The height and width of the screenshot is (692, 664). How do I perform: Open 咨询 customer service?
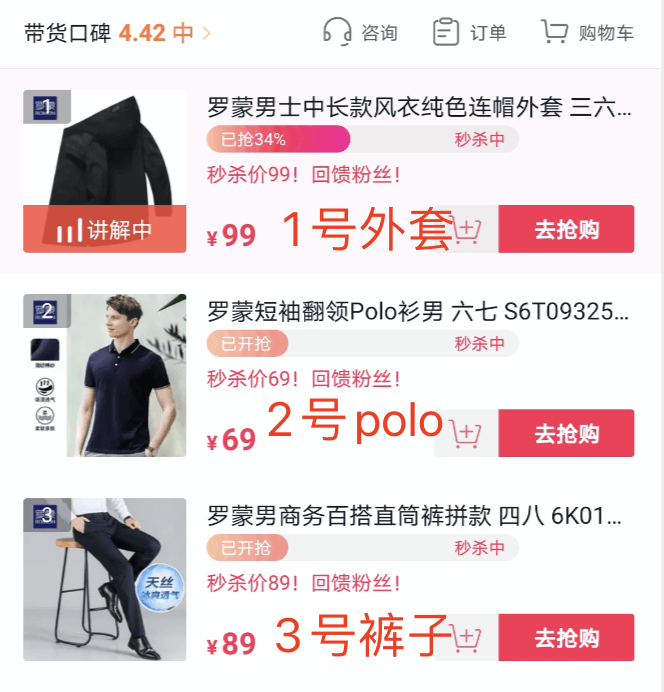(x=360, y=33)
